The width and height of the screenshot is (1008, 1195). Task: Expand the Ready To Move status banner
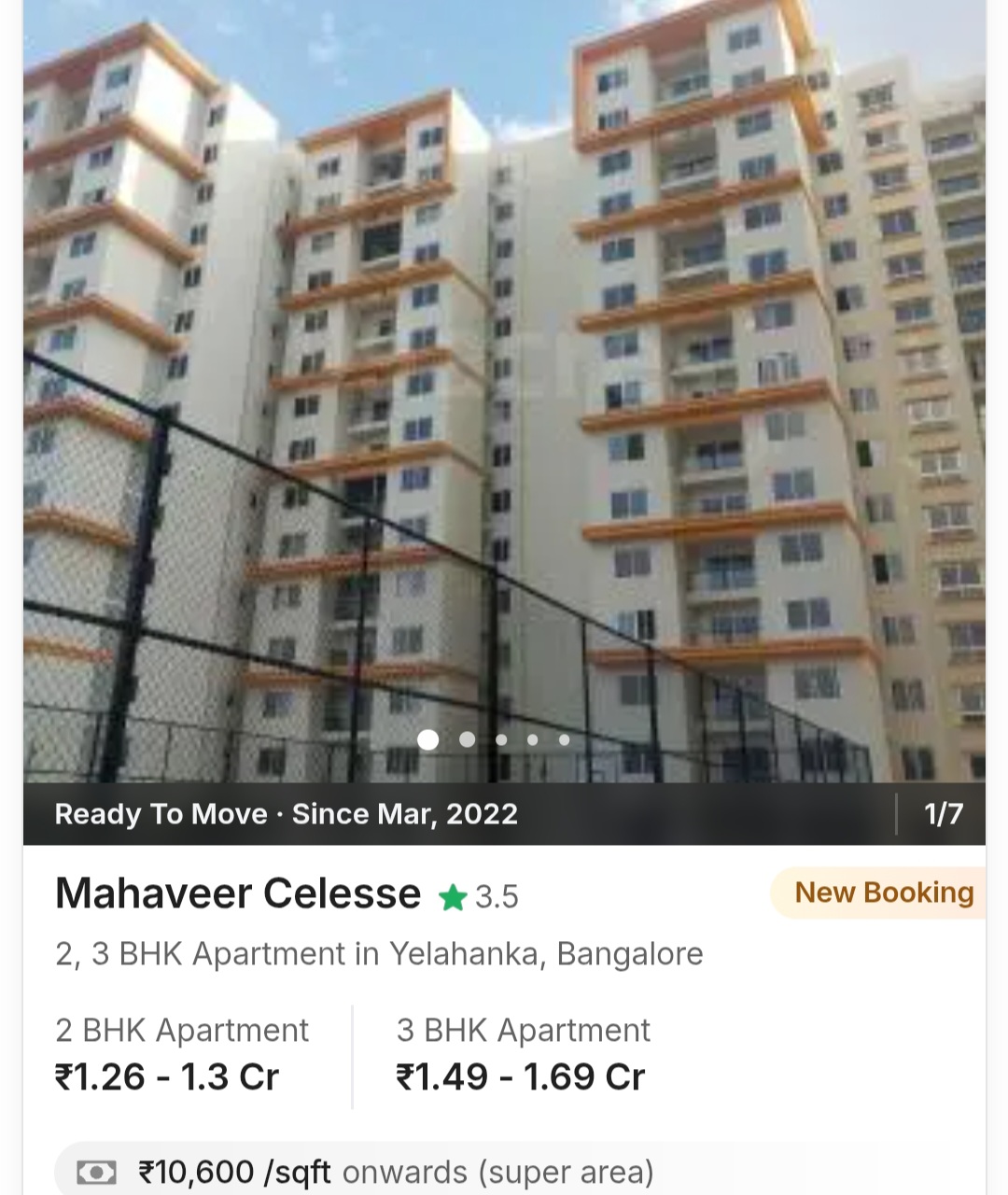(287, 813)
